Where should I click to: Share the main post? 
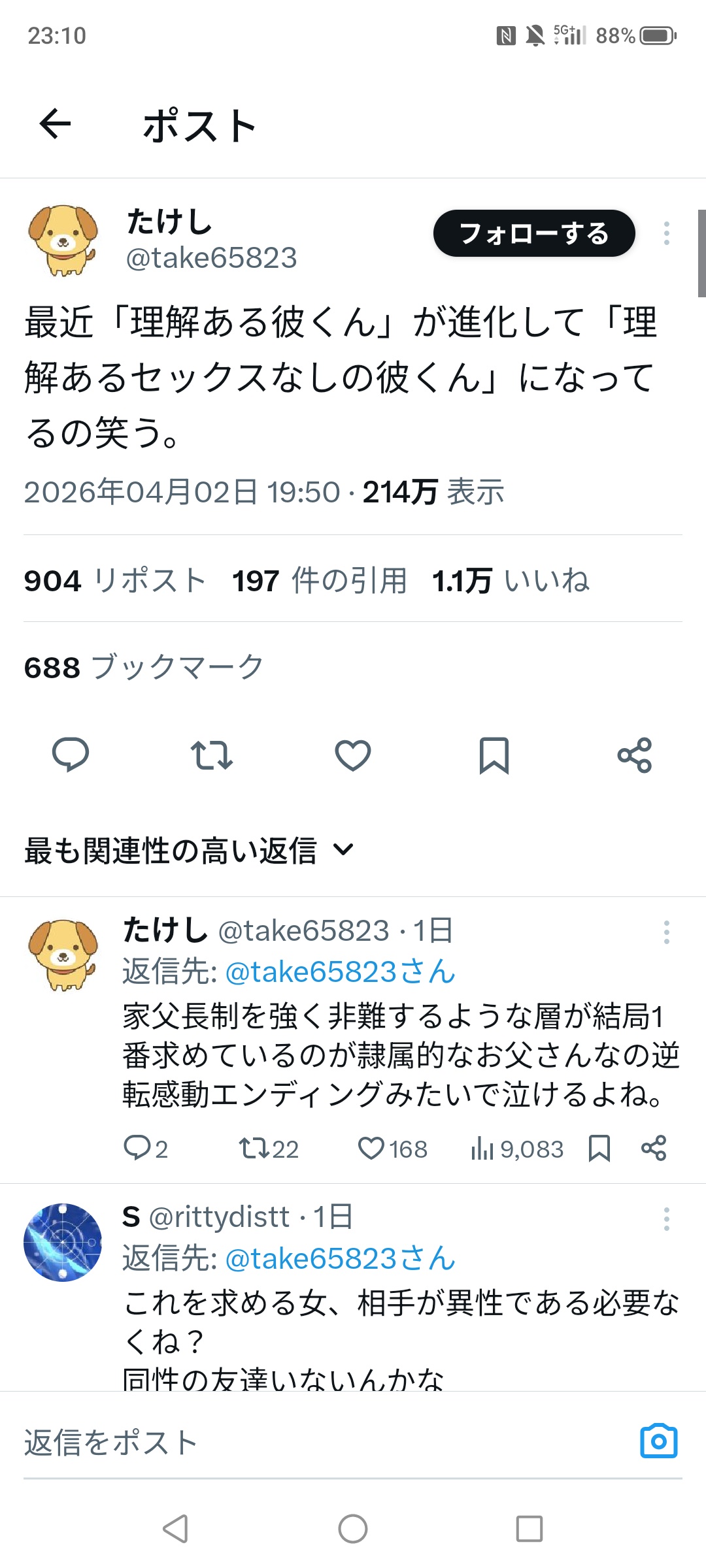point(634,755)
